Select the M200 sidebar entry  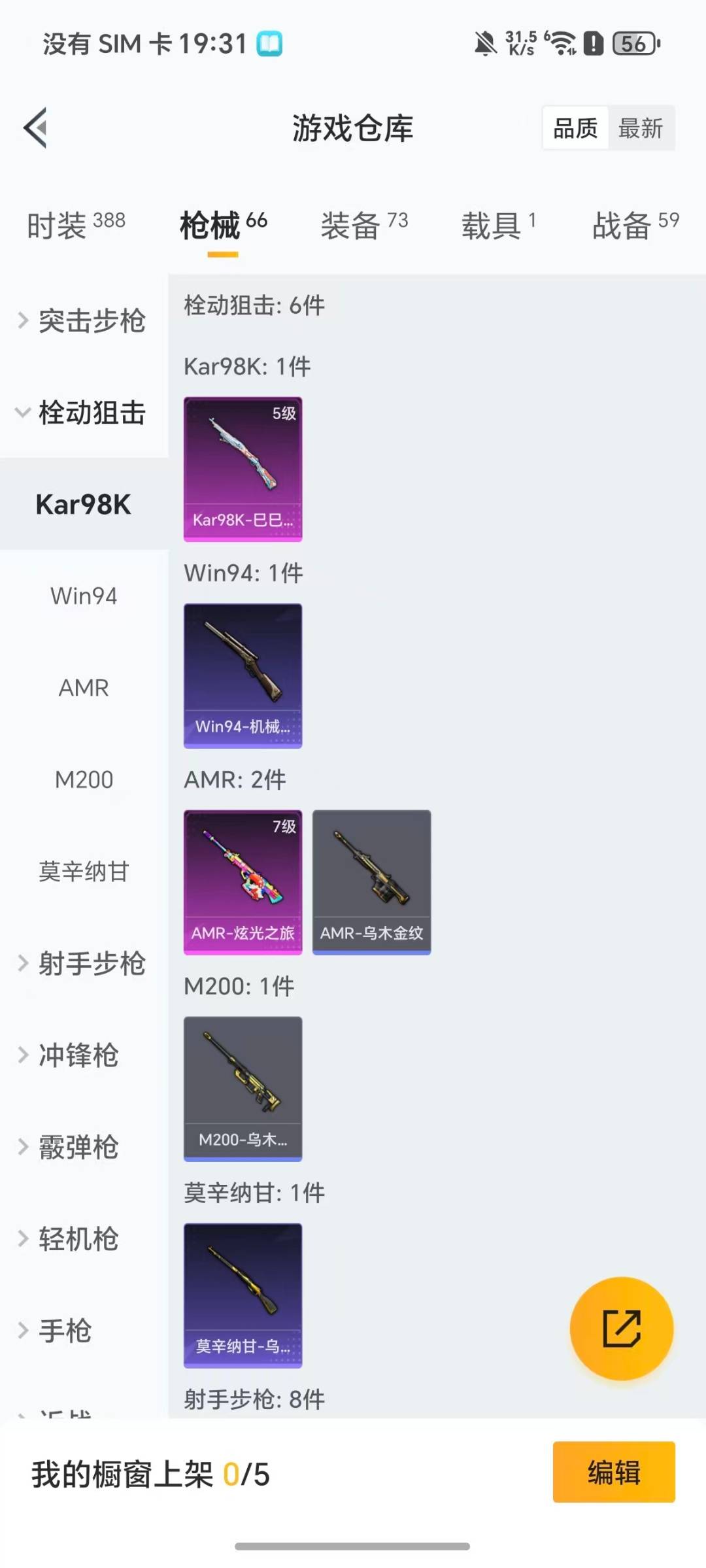(x=84, y=779)
